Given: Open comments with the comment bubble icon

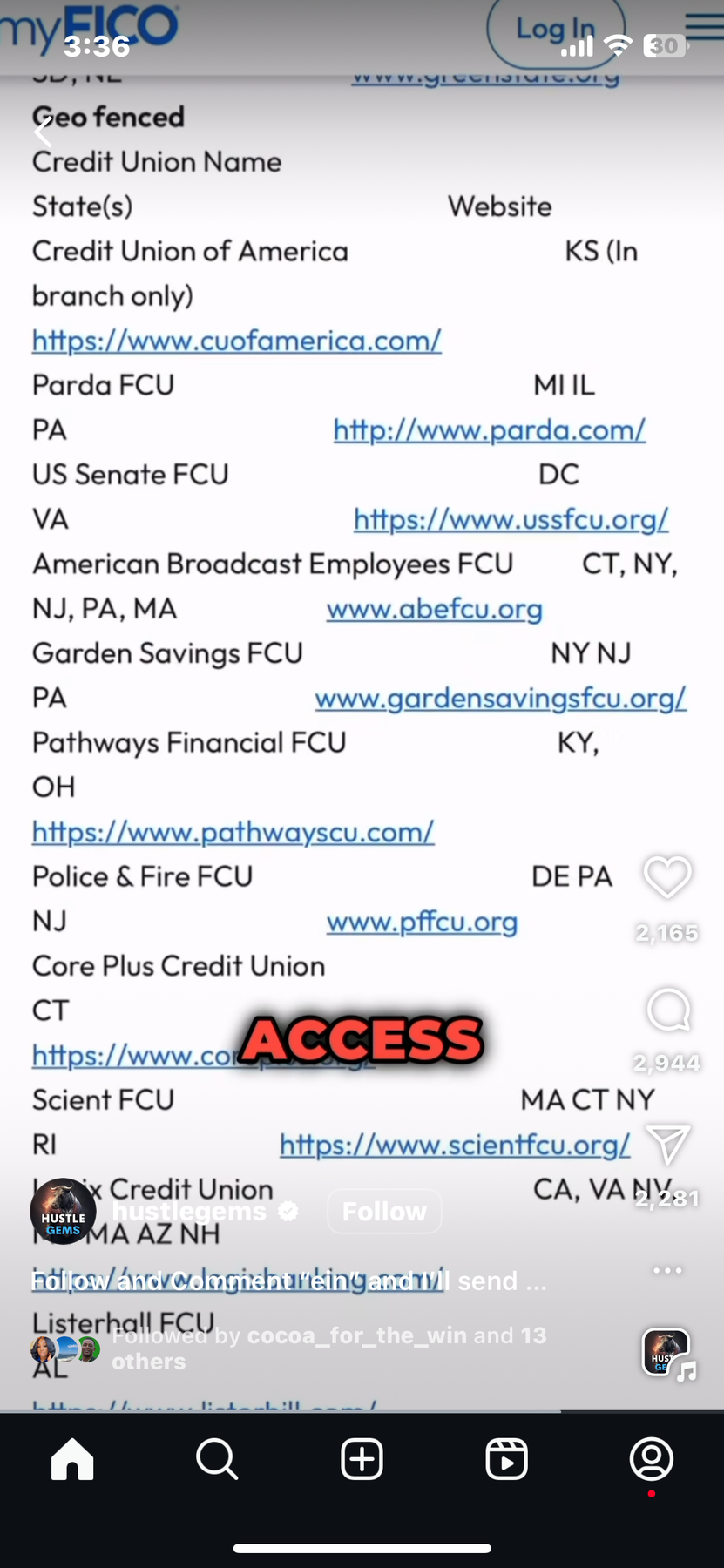Looking at the screenshot, I should pyautogui.click(x=667, y=1010).
